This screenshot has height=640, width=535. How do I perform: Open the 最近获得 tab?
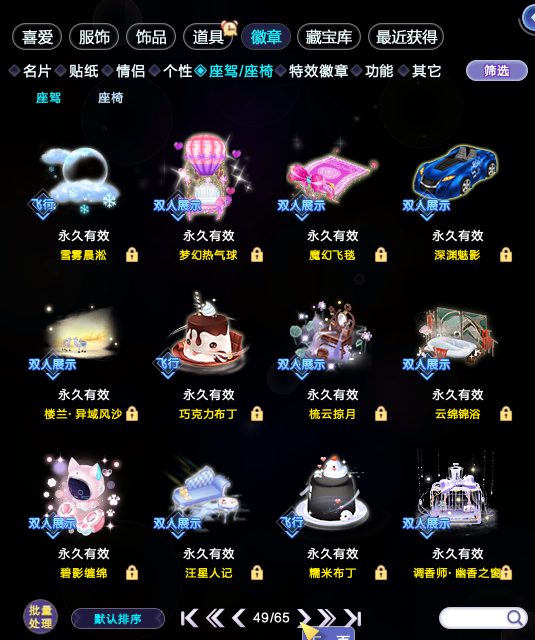tap(406, 37)
